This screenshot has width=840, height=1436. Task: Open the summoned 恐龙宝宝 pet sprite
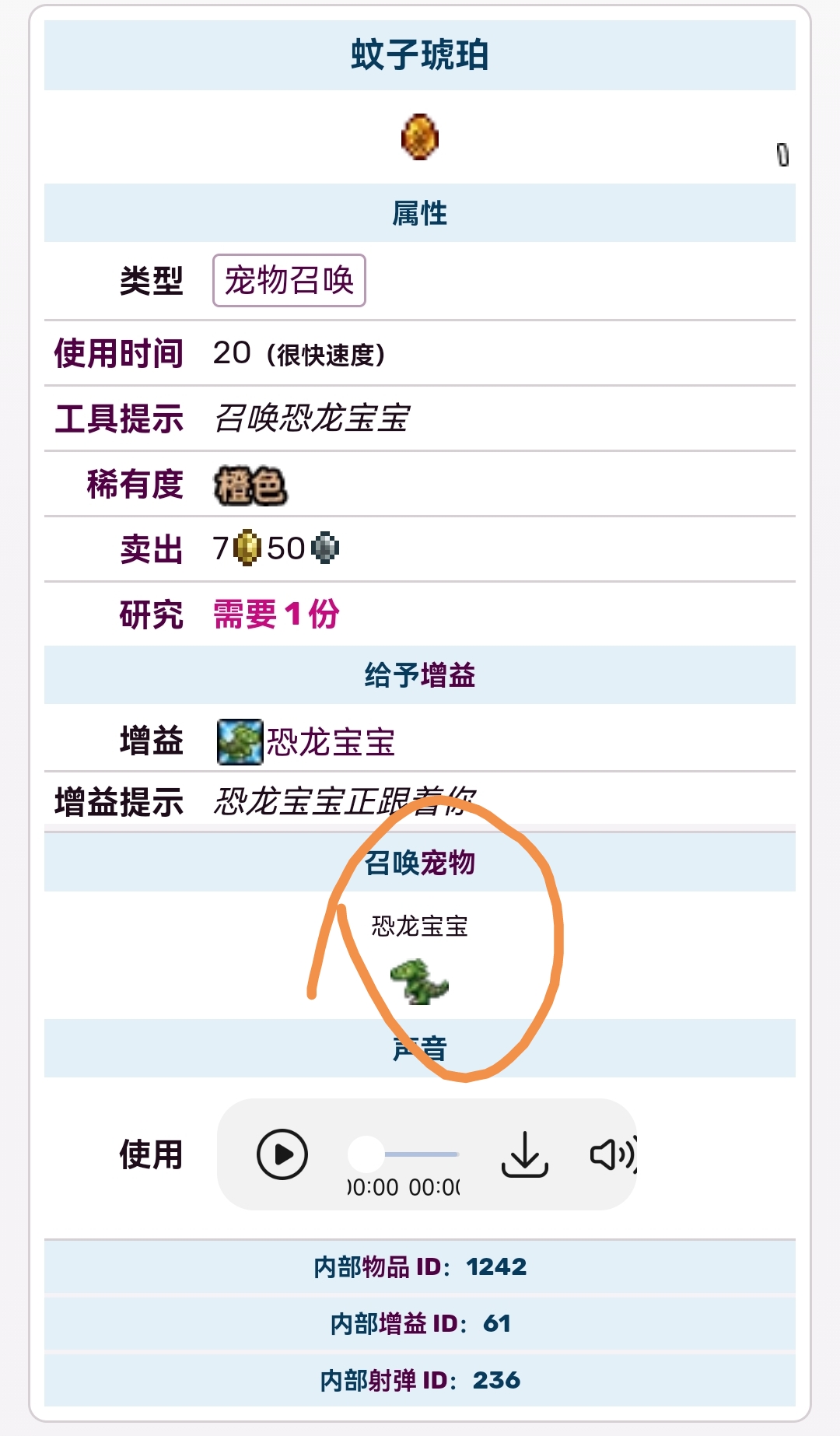coord(419,982)
